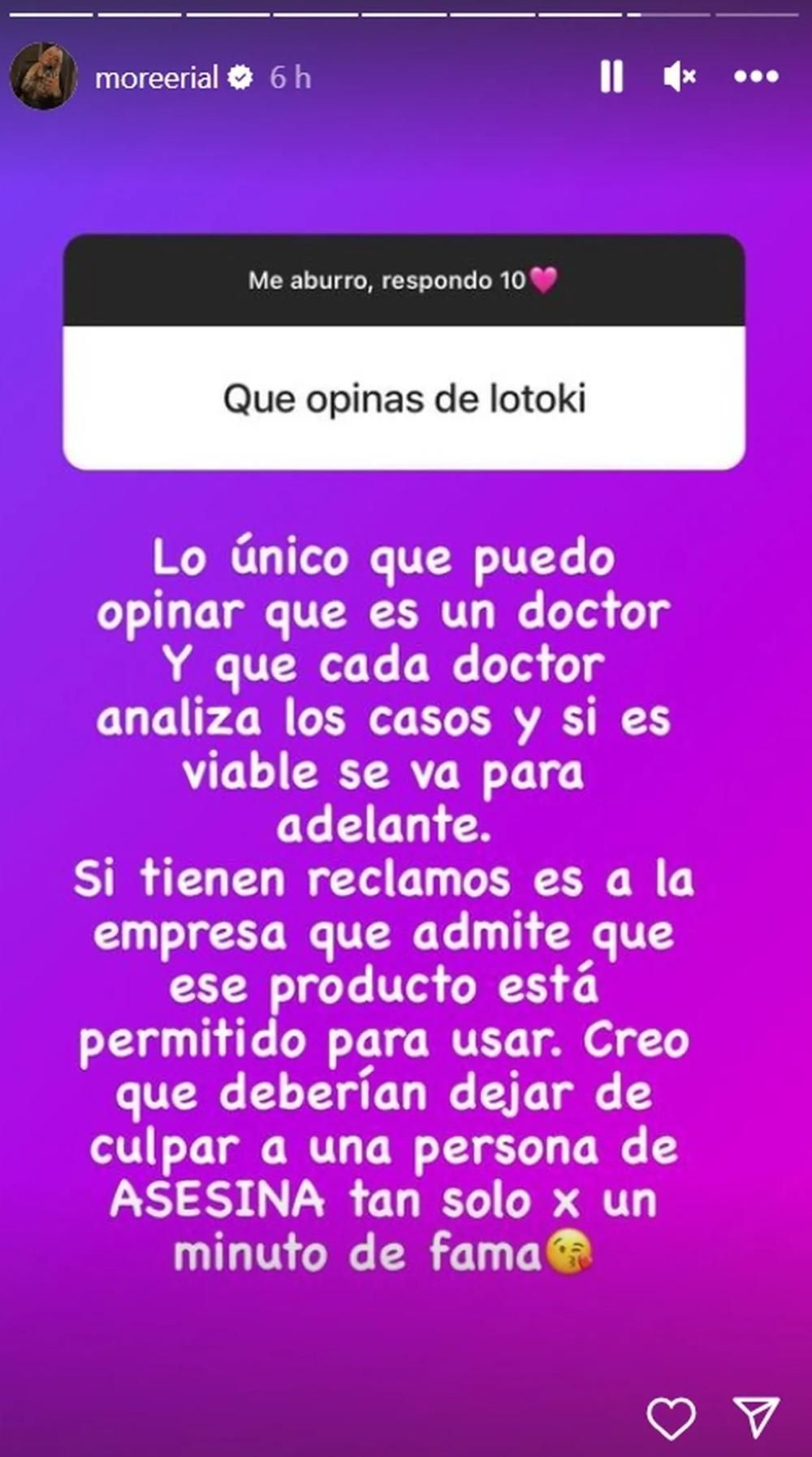Viewport: 812px width, 1457px height.
Task: Pause the story playback
Action: [x=611, y=77]
